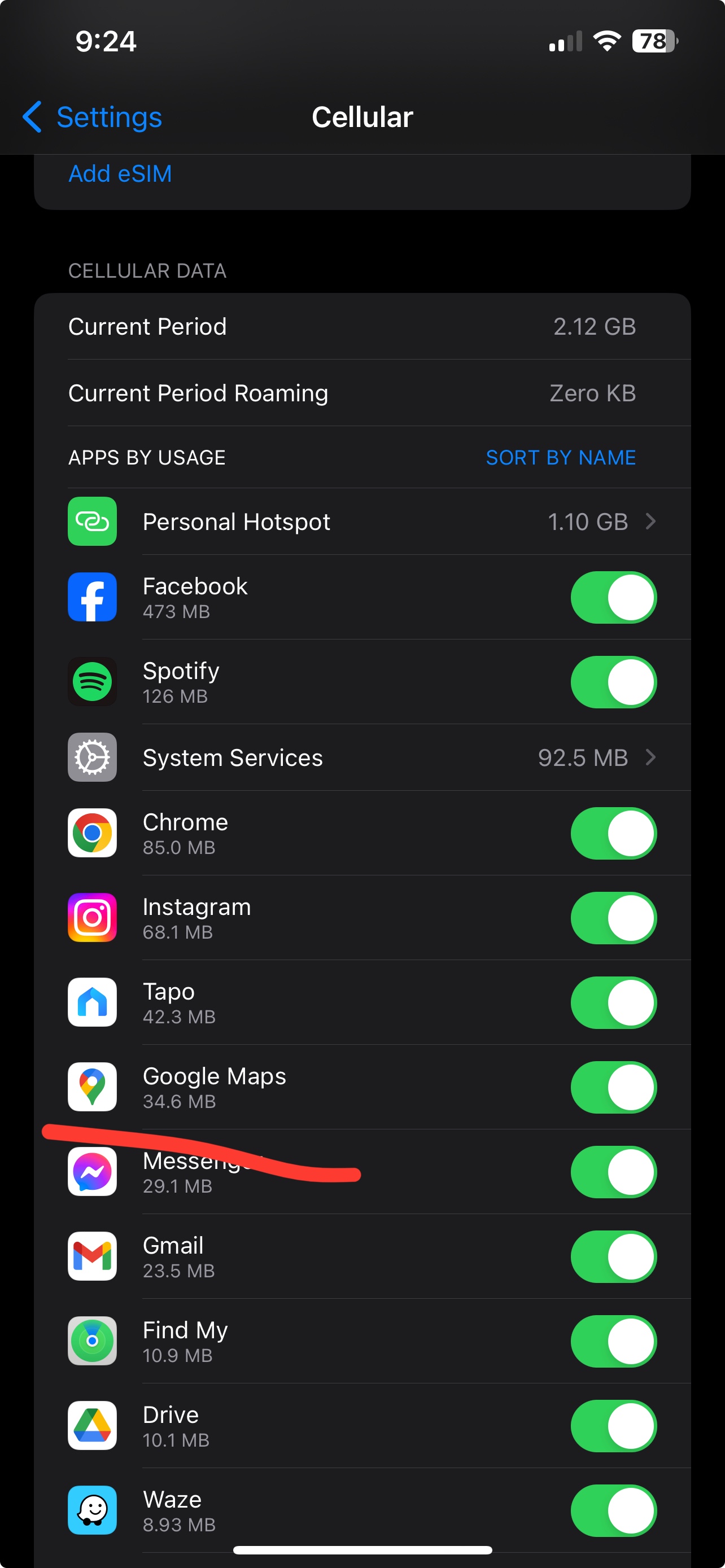Turn off Spotify cellular data
The image size is (725, 1568).
tap(613, 682)
